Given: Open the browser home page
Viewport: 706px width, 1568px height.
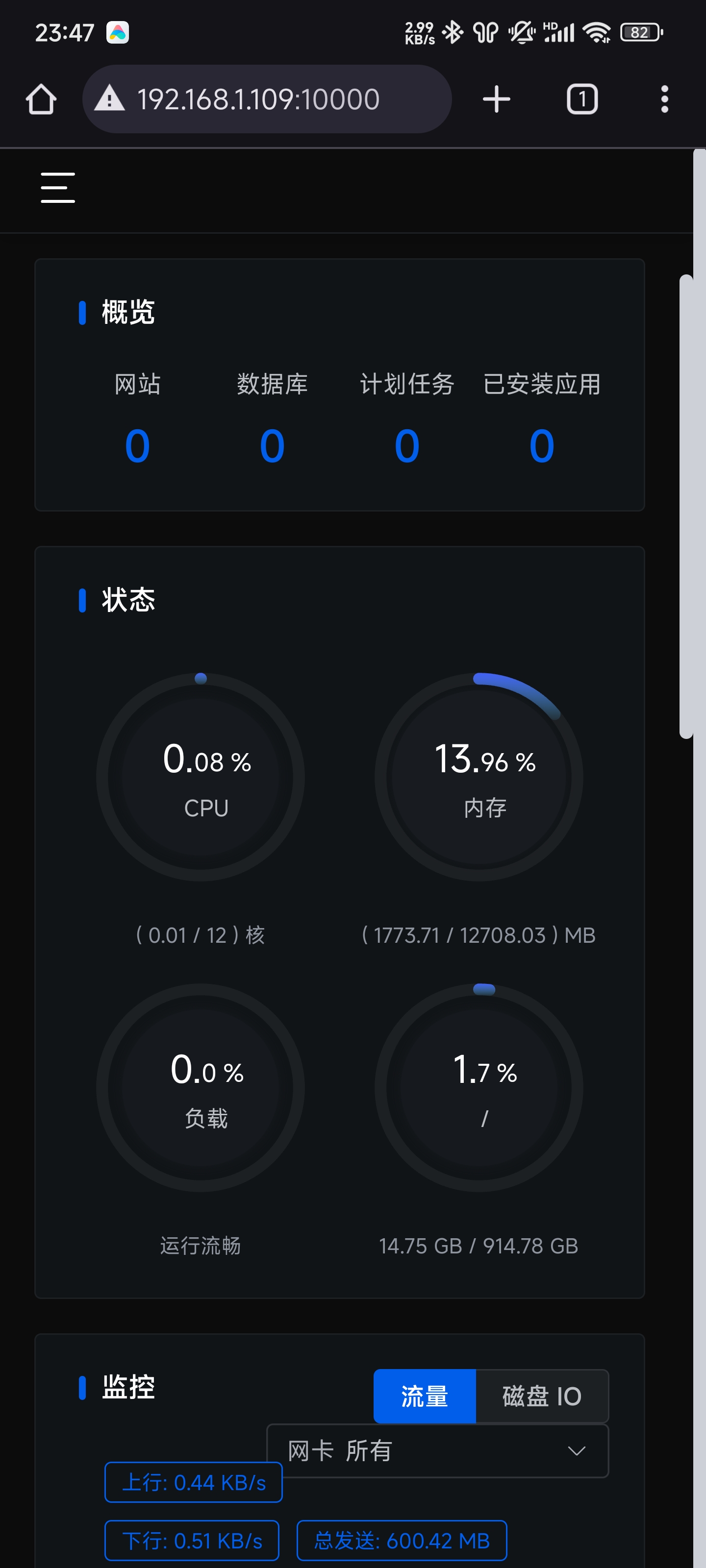Looking at the screenshot, I should click(x=41, y=99).
